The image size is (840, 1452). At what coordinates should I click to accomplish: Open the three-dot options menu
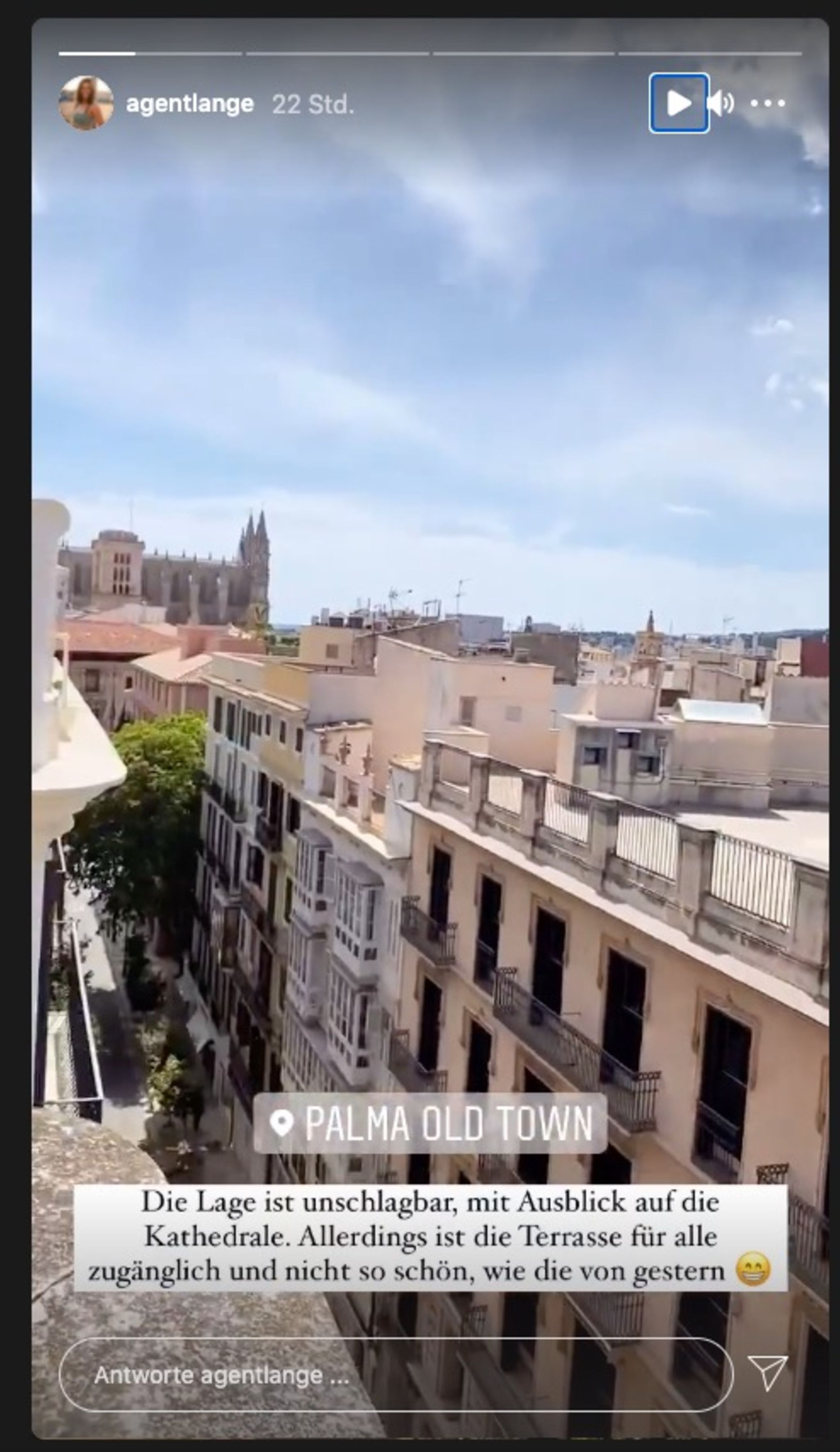click(x=768, y=104)
